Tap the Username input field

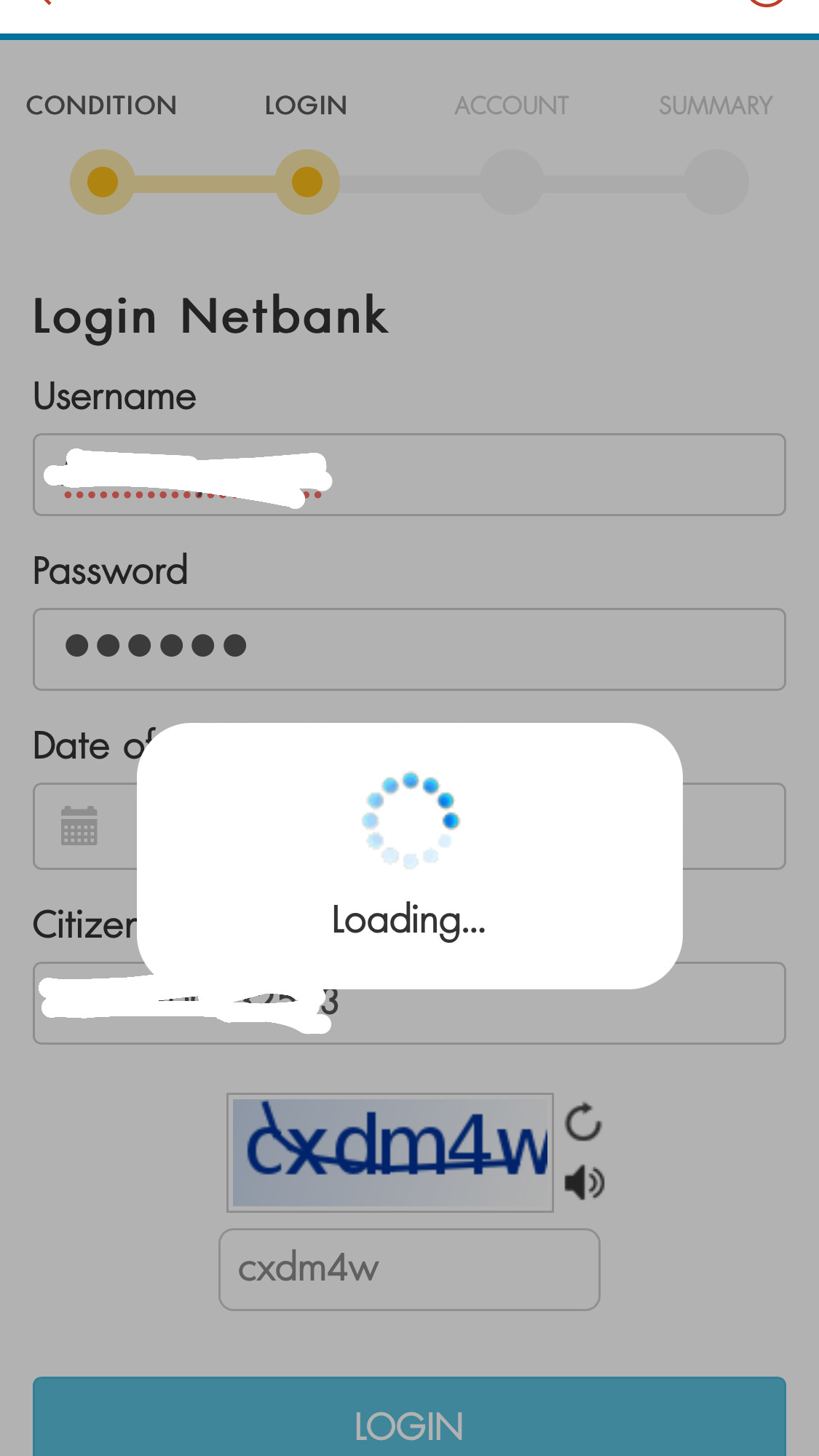[409, 475]
